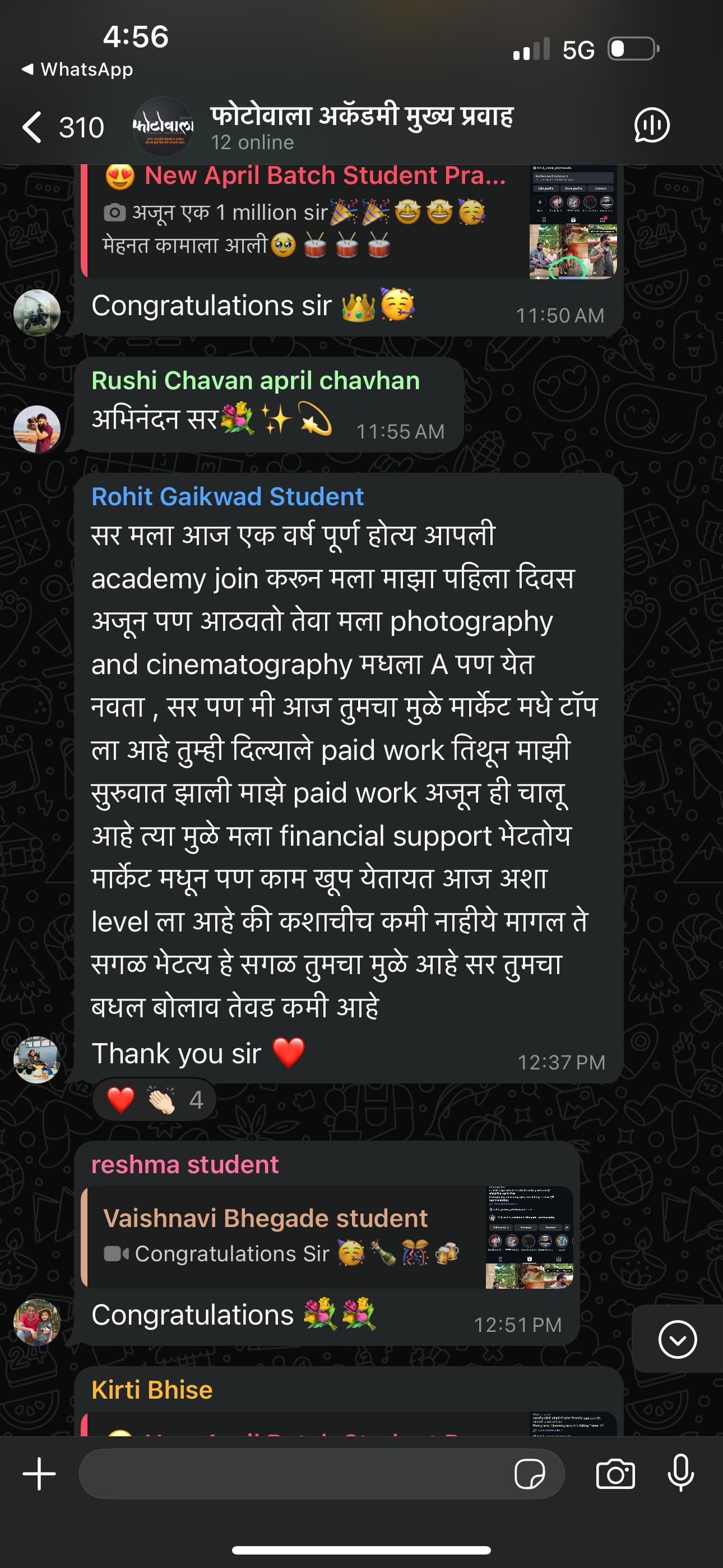The height and width of the screenshot is (1568, 723).
Task: Jump to the latest messages
Action: [x=678, y=1339]
